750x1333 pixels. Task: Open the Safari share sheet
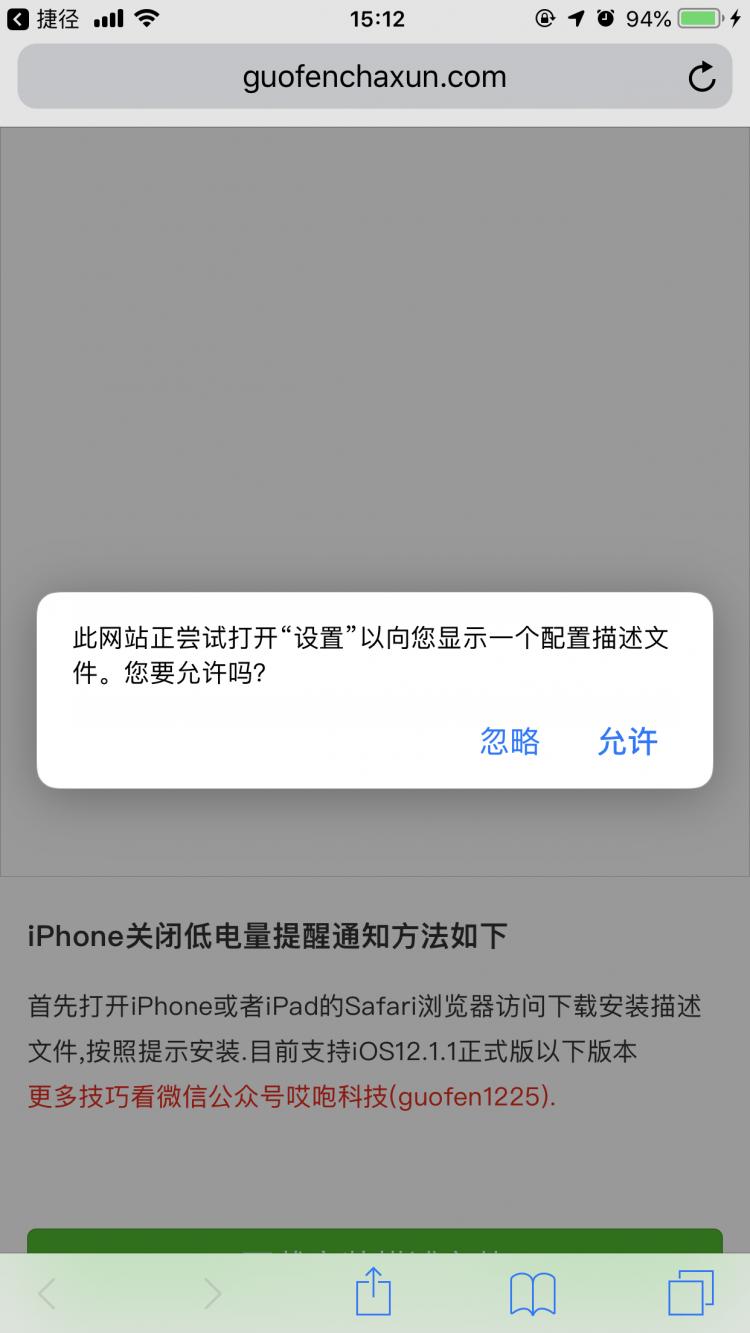tap(374, 1292)
